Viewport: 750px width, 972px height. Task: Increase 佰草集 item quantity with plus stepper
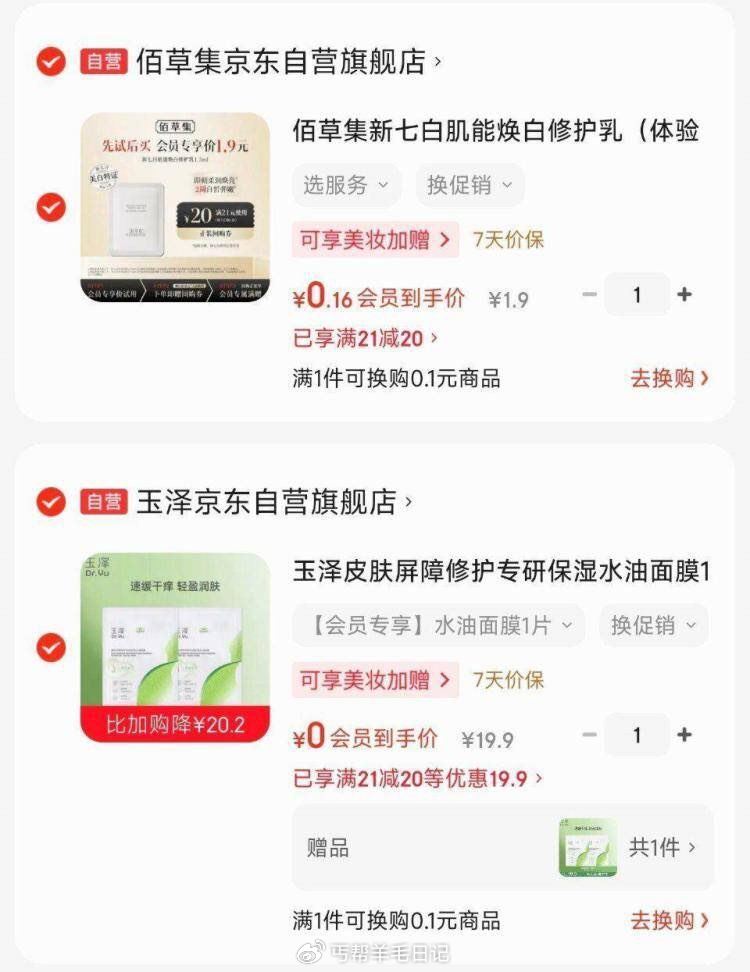click(x=686, y=294)
